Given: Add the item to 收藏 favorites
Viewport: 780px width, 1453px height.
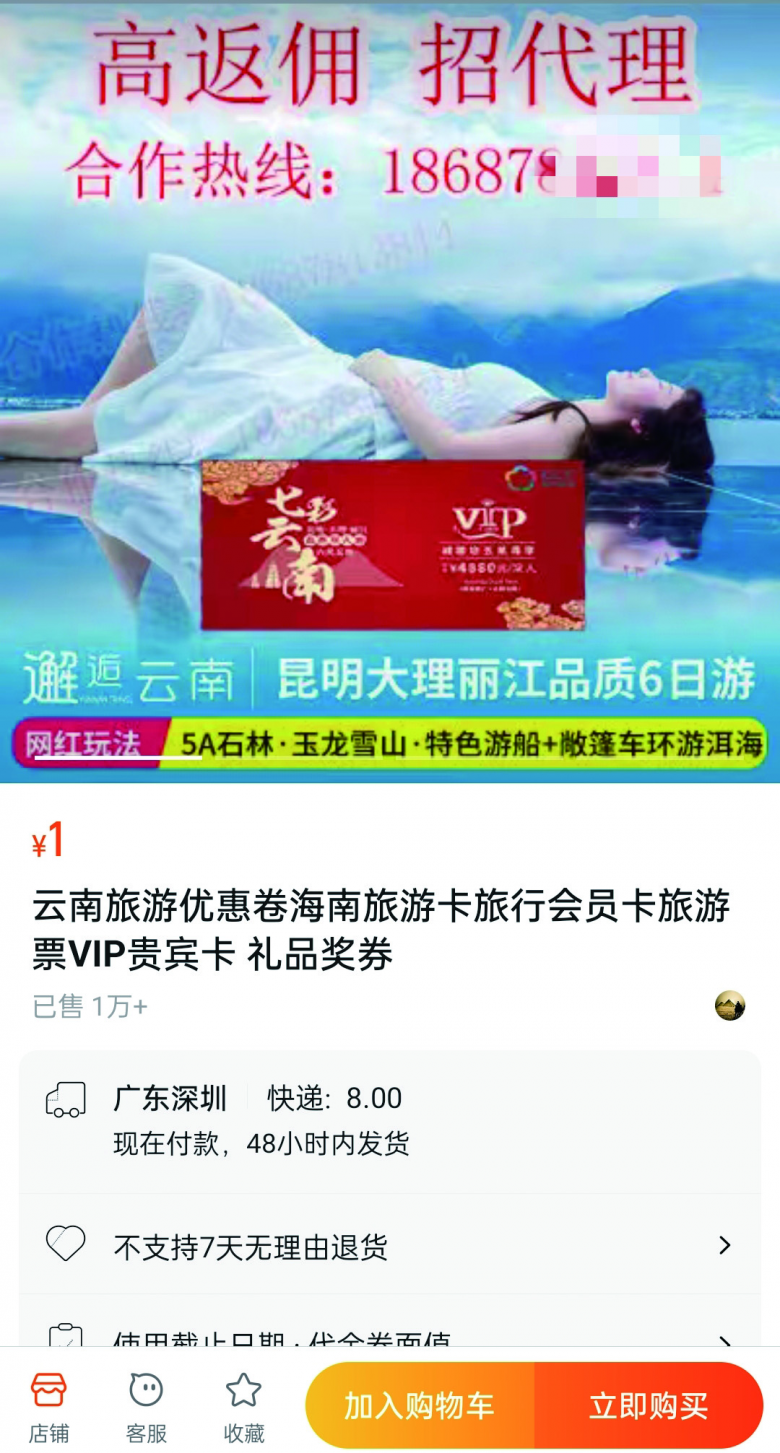Looking at the screenshot, I should pyautogui.click(x=243, y=1406).
